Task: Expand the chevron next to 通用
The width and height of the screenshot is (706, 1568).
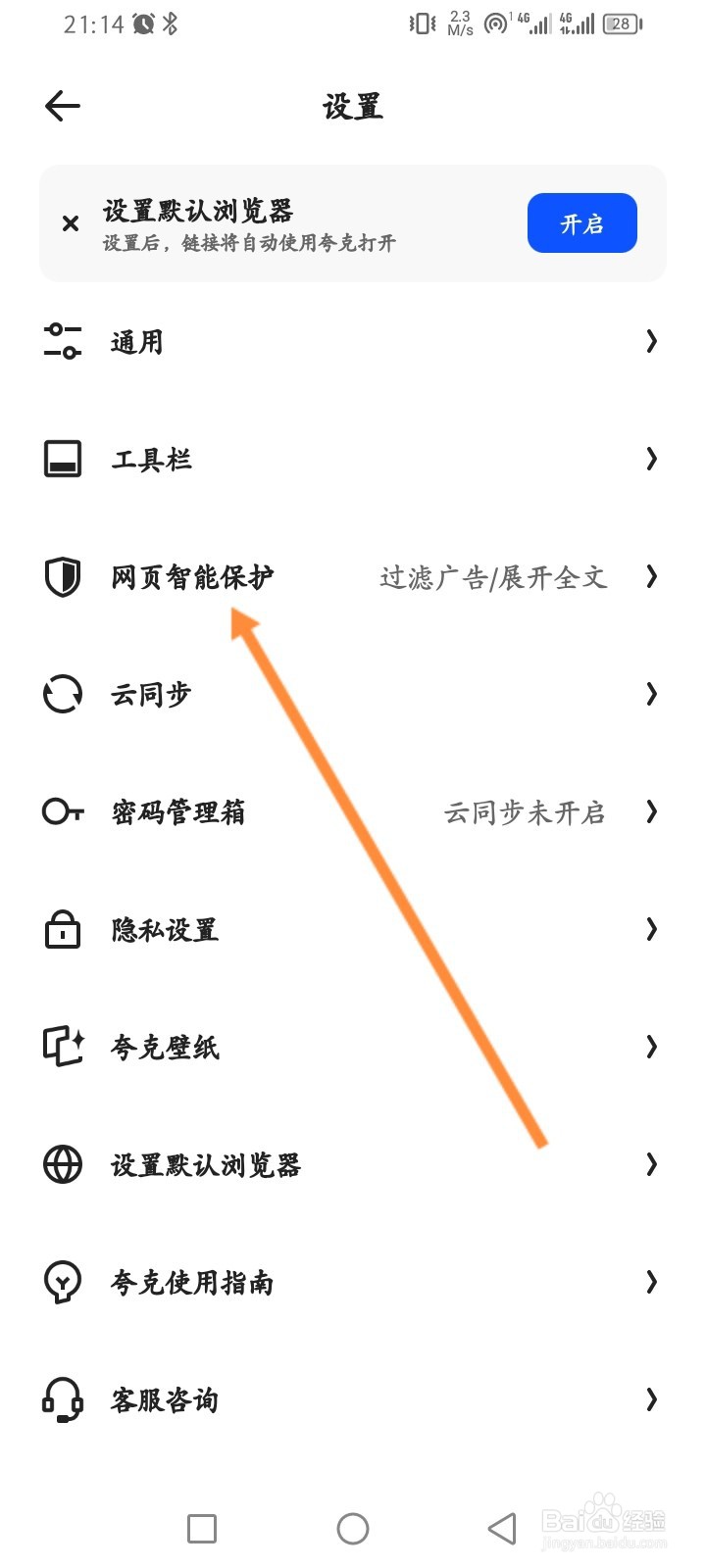Action: pyautogui.click(x=651, y=341)
